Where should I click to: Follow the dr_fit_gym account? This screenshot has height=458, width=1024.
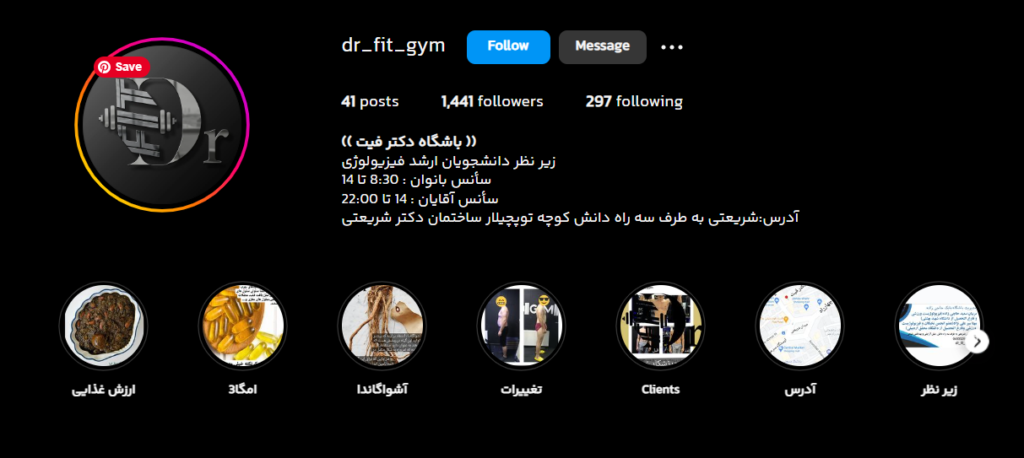tap(508, 46)
